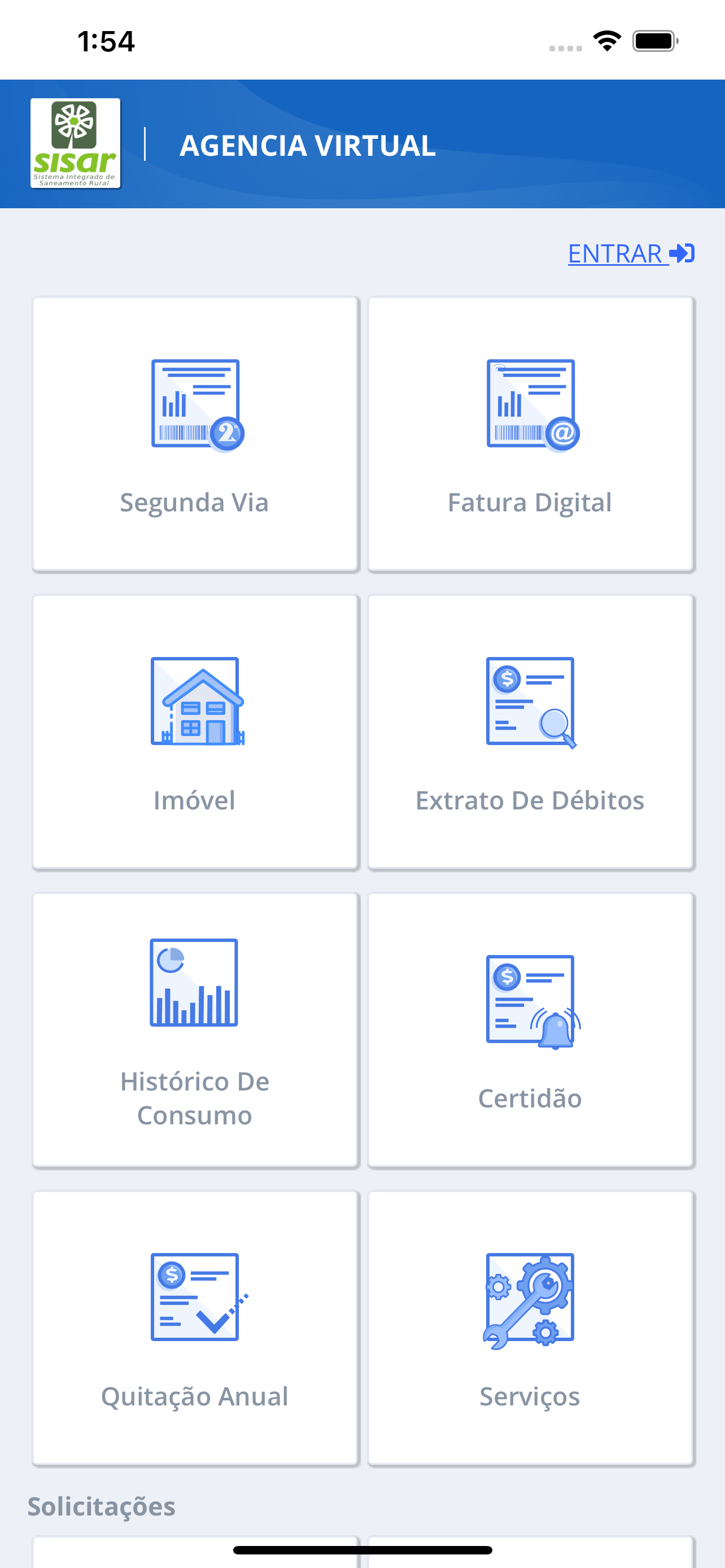The image size is (725, 1568).
Task: Open the Serviços card
Action: (530, 1328)
